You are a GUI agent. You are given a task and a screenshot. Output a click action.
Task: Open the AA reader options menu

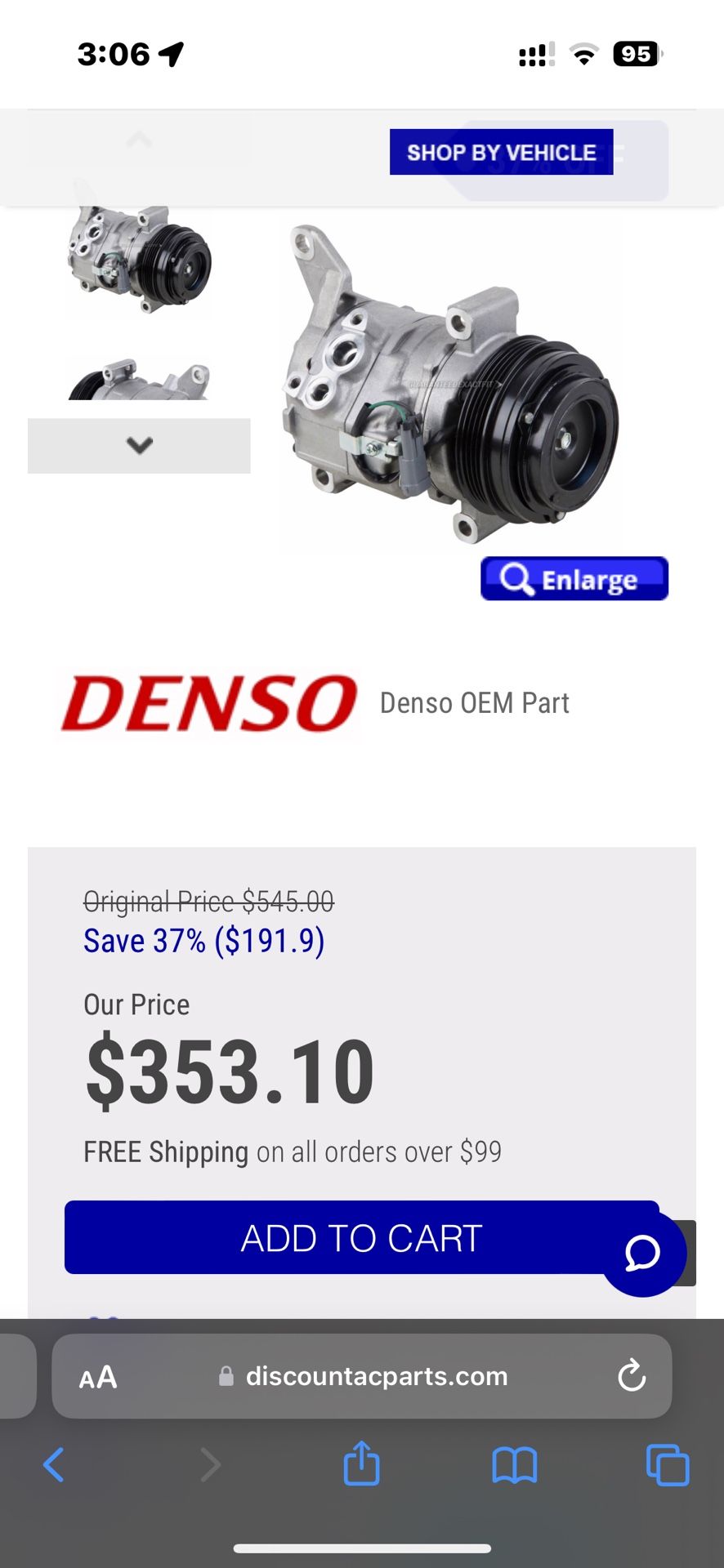(x=98, y=1377)
